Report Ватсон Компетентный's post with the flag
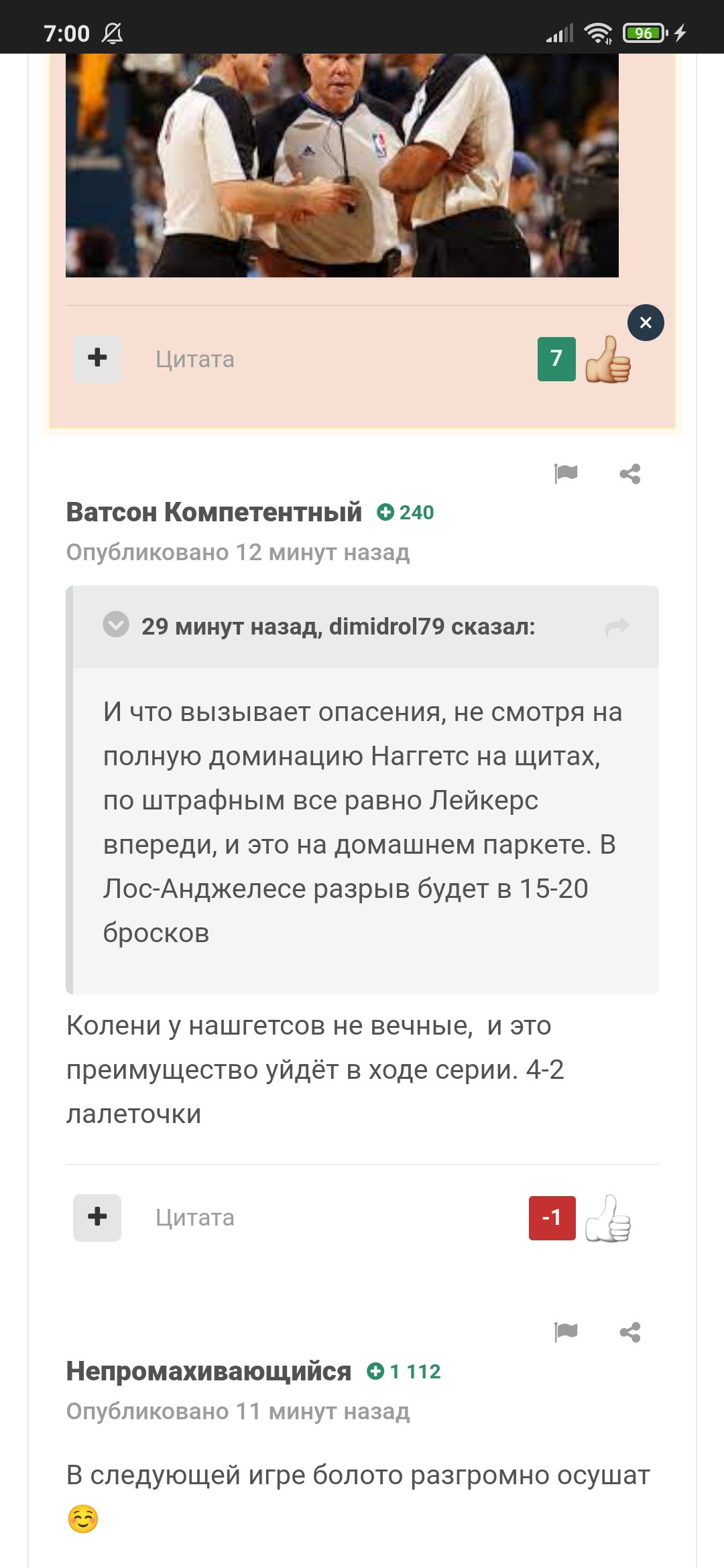This screenshot has width=724, height=1568. [566, 474]
